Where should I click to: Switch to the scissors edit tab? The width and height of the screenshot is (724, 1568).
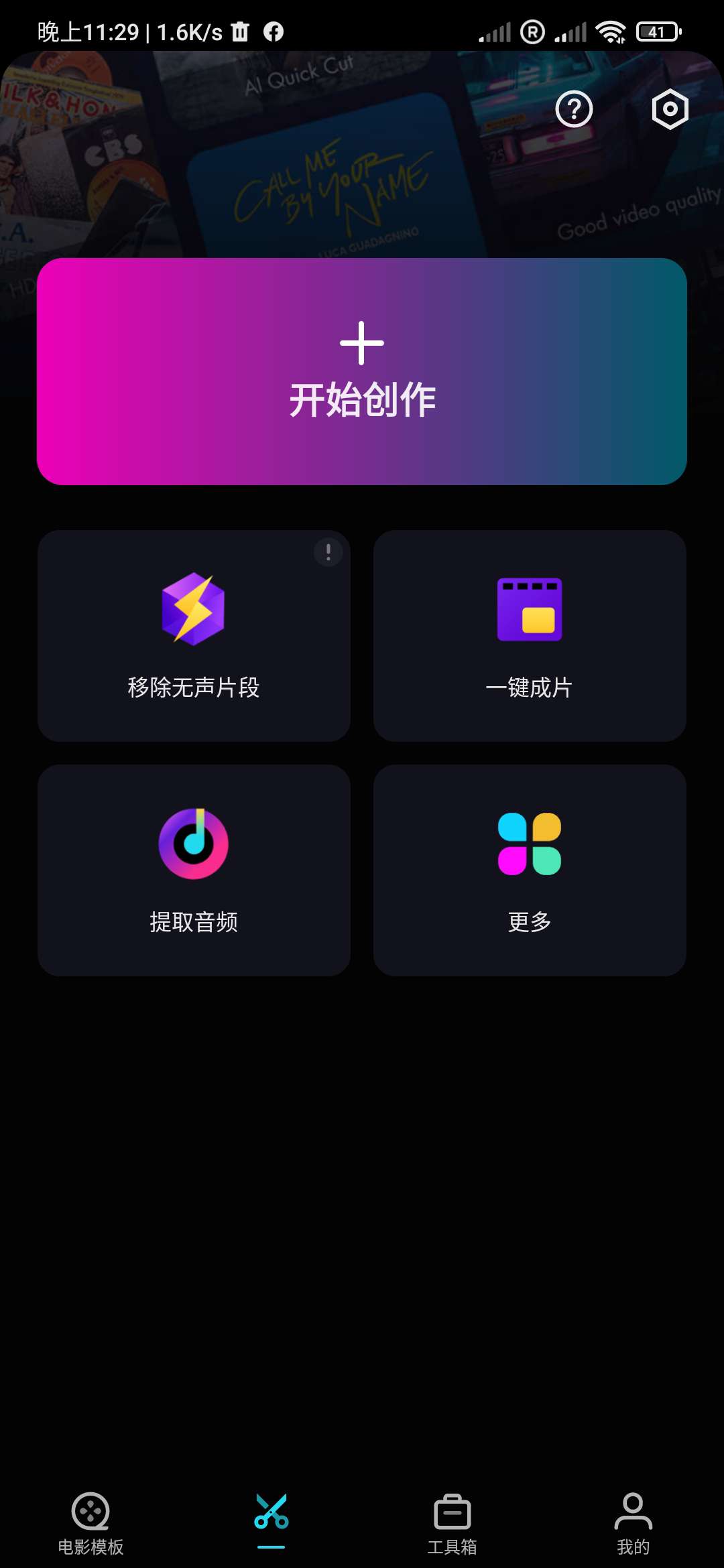(271, 1516)
